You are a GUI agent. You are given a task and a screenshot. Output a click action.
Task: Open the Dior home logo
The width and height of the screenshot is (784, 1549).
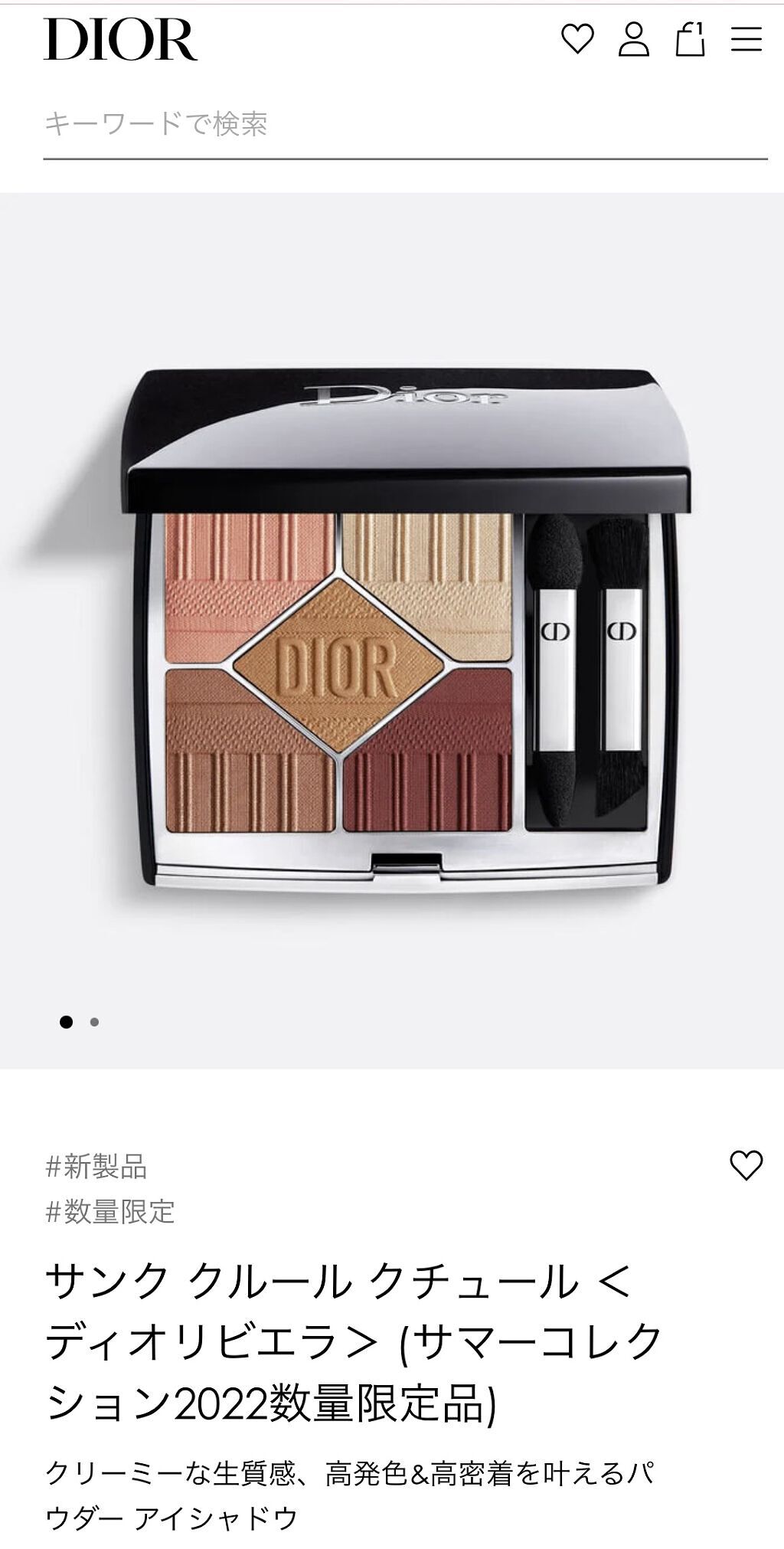coord(121,40)
